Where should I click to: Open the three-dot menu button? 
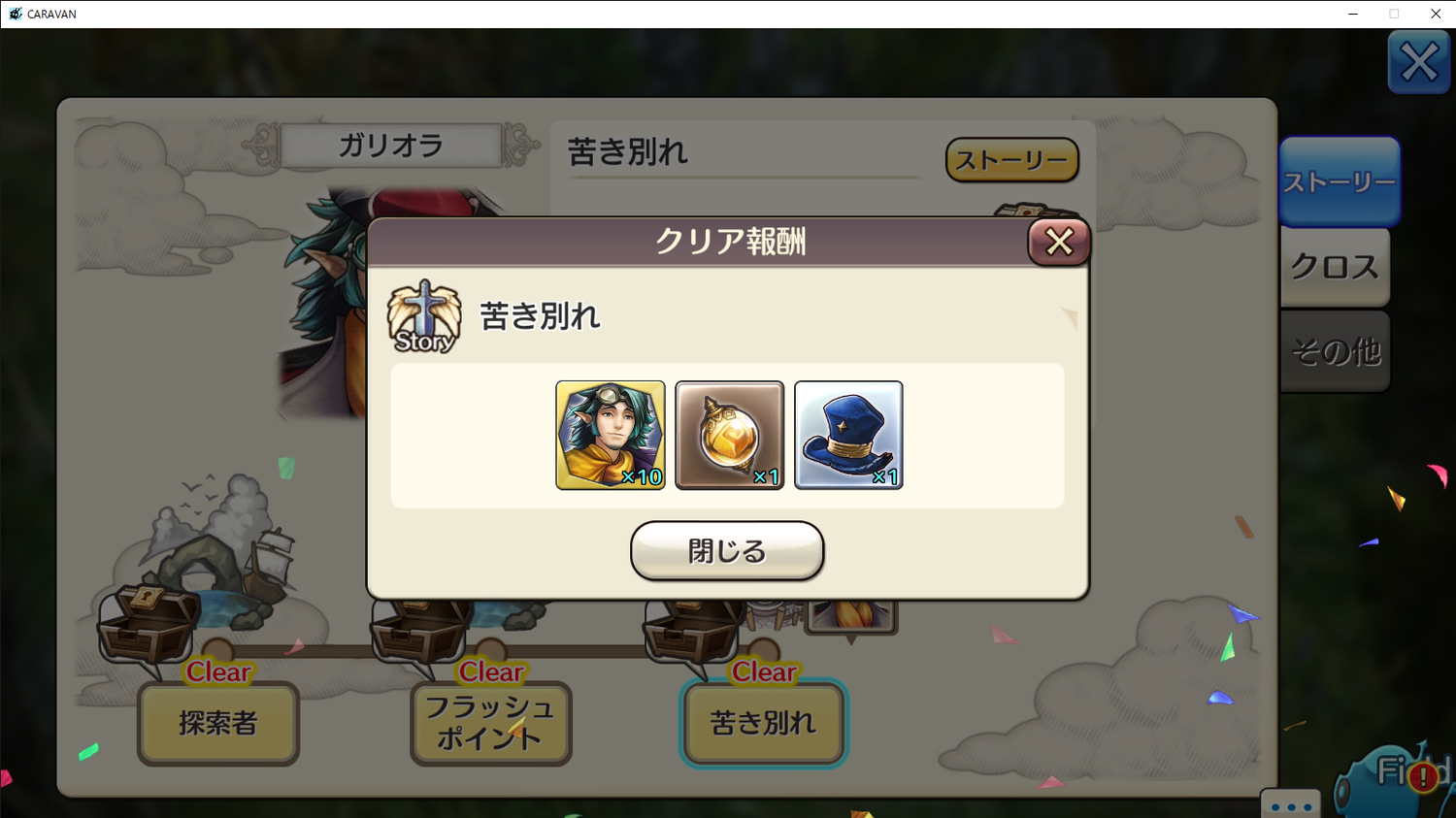(1291, 805)
